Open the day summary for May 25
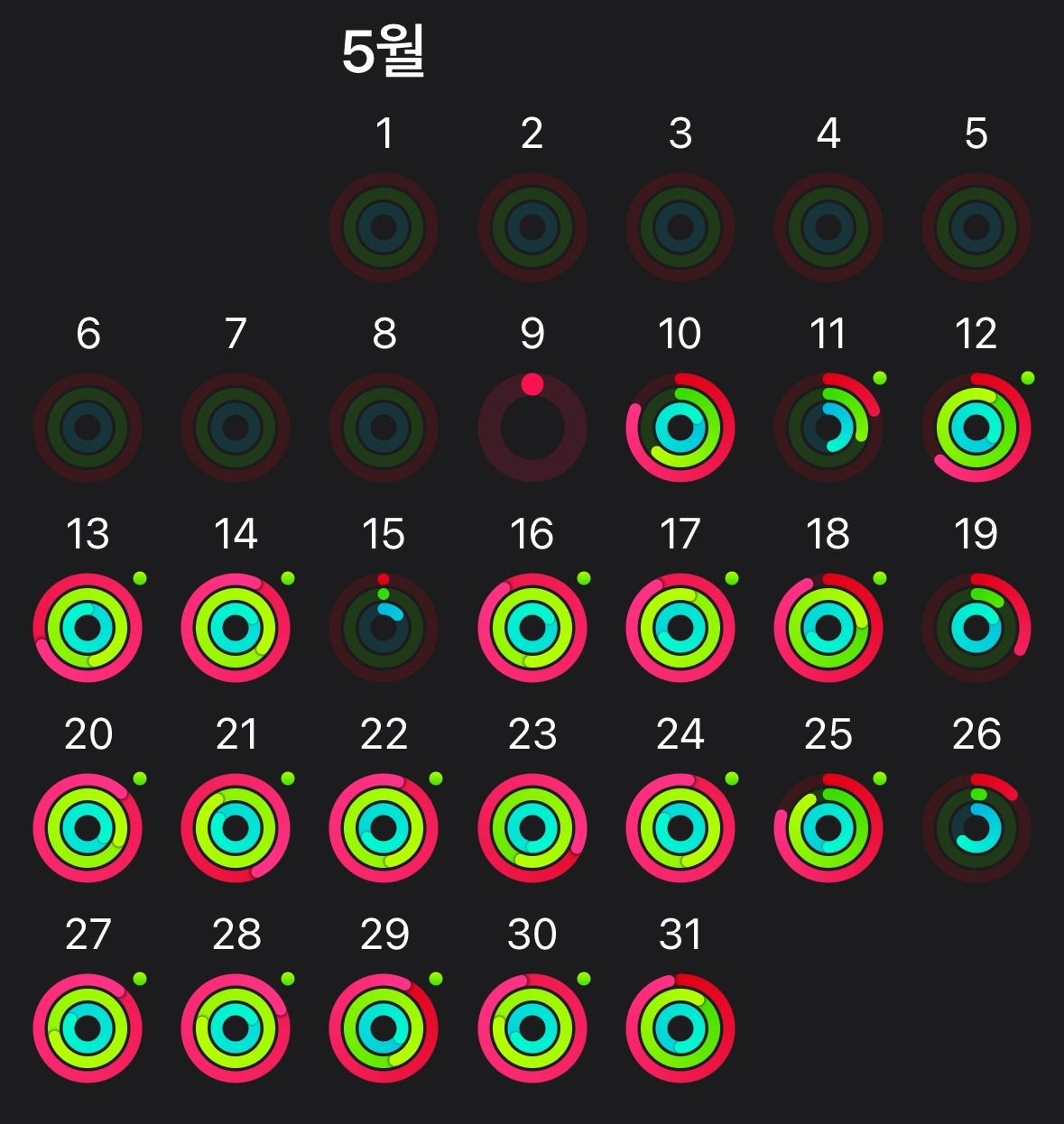1064x1124 pixels. point(828,828)
